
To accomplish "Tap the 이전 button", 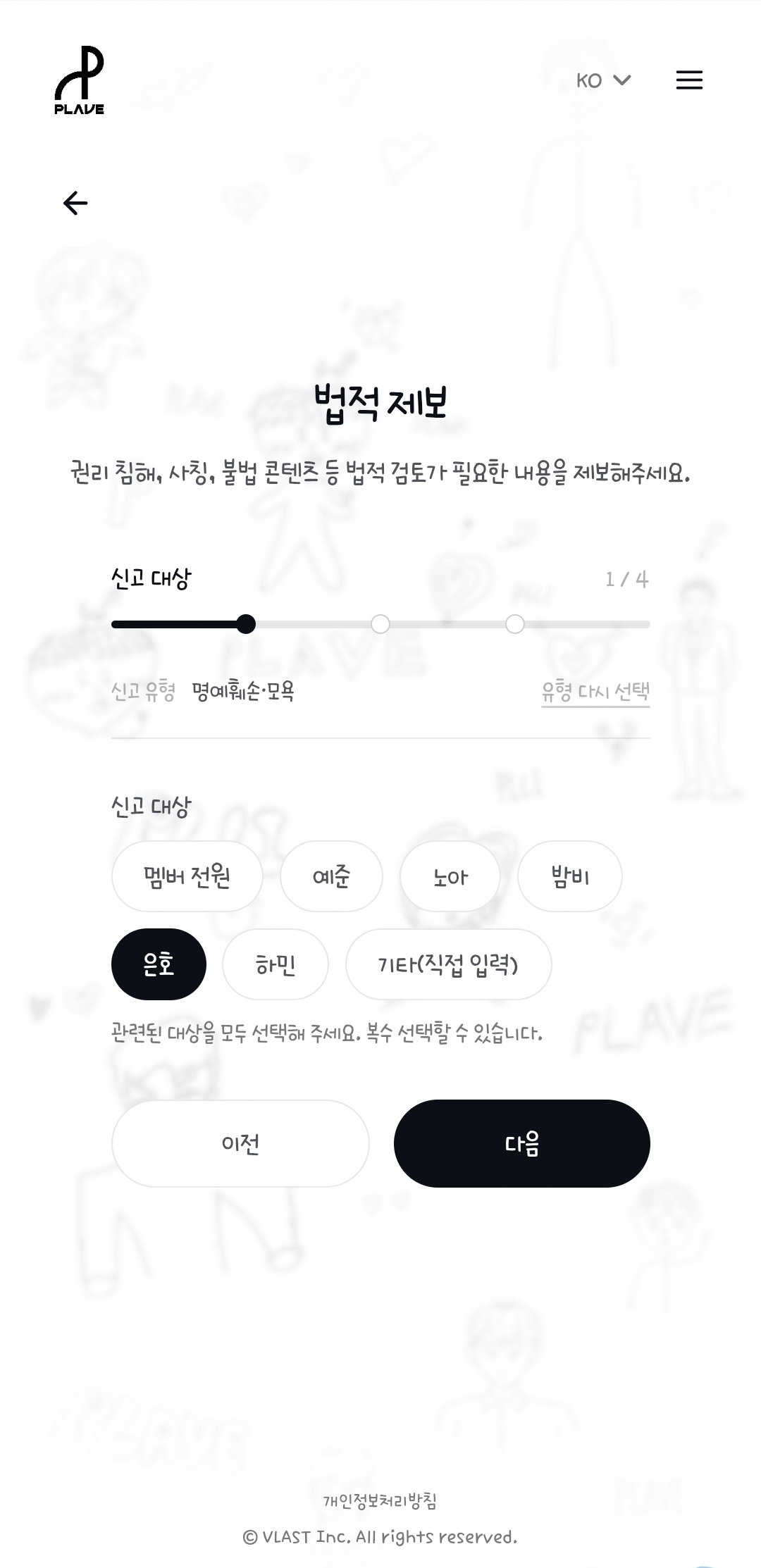I will [x=240, y=1143].
